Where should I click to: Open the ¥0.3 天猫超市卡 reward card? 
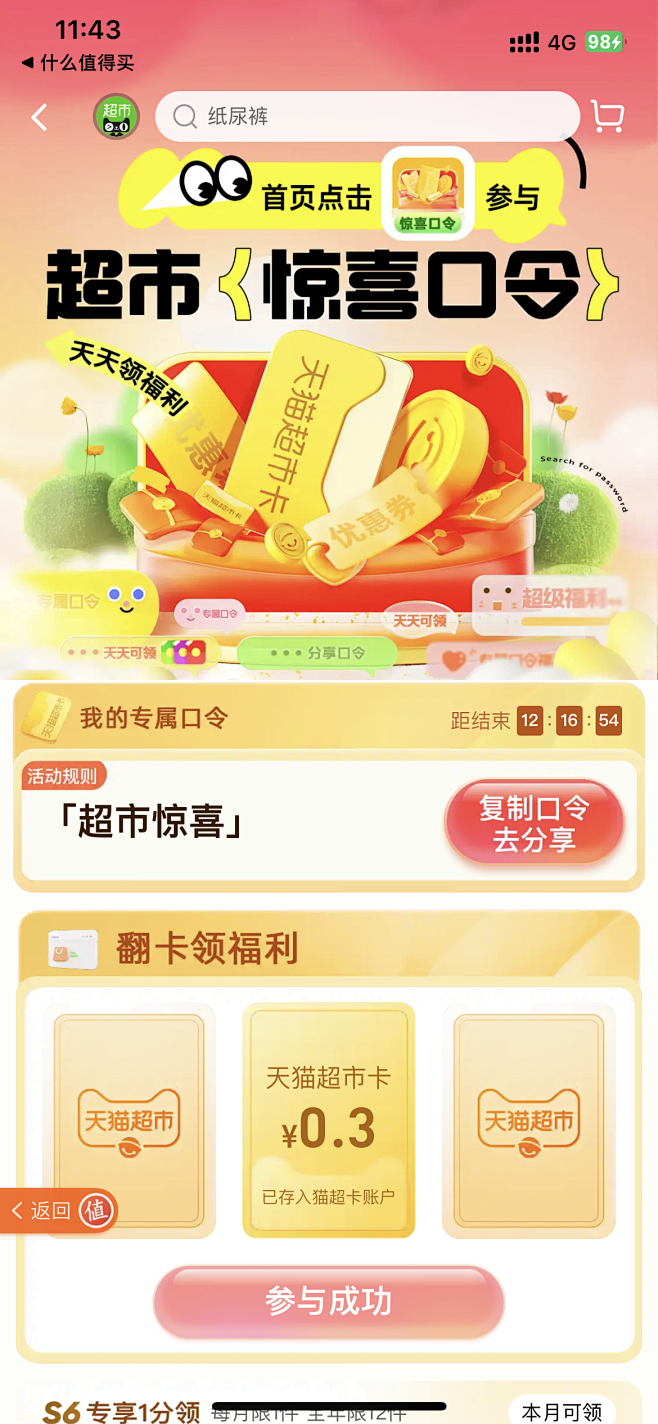pos(329,1120)
